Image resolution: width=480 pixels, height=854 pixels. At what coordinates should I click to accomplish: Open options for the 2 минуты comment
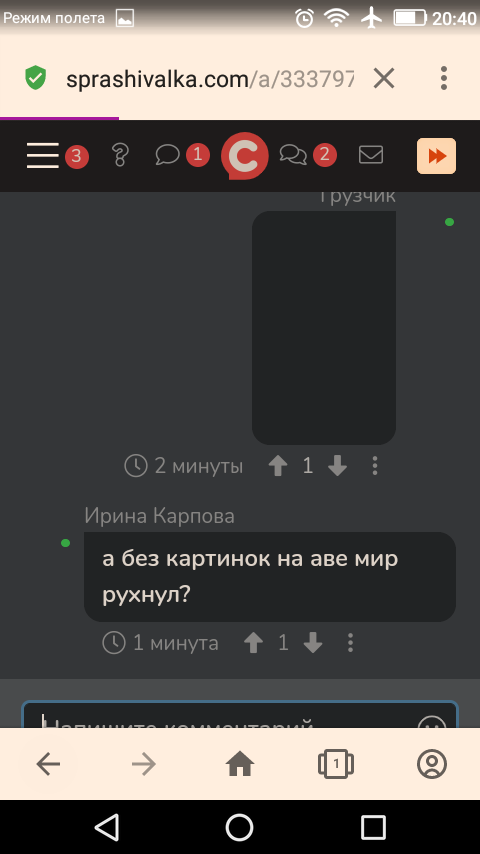(x=375, y=466)
